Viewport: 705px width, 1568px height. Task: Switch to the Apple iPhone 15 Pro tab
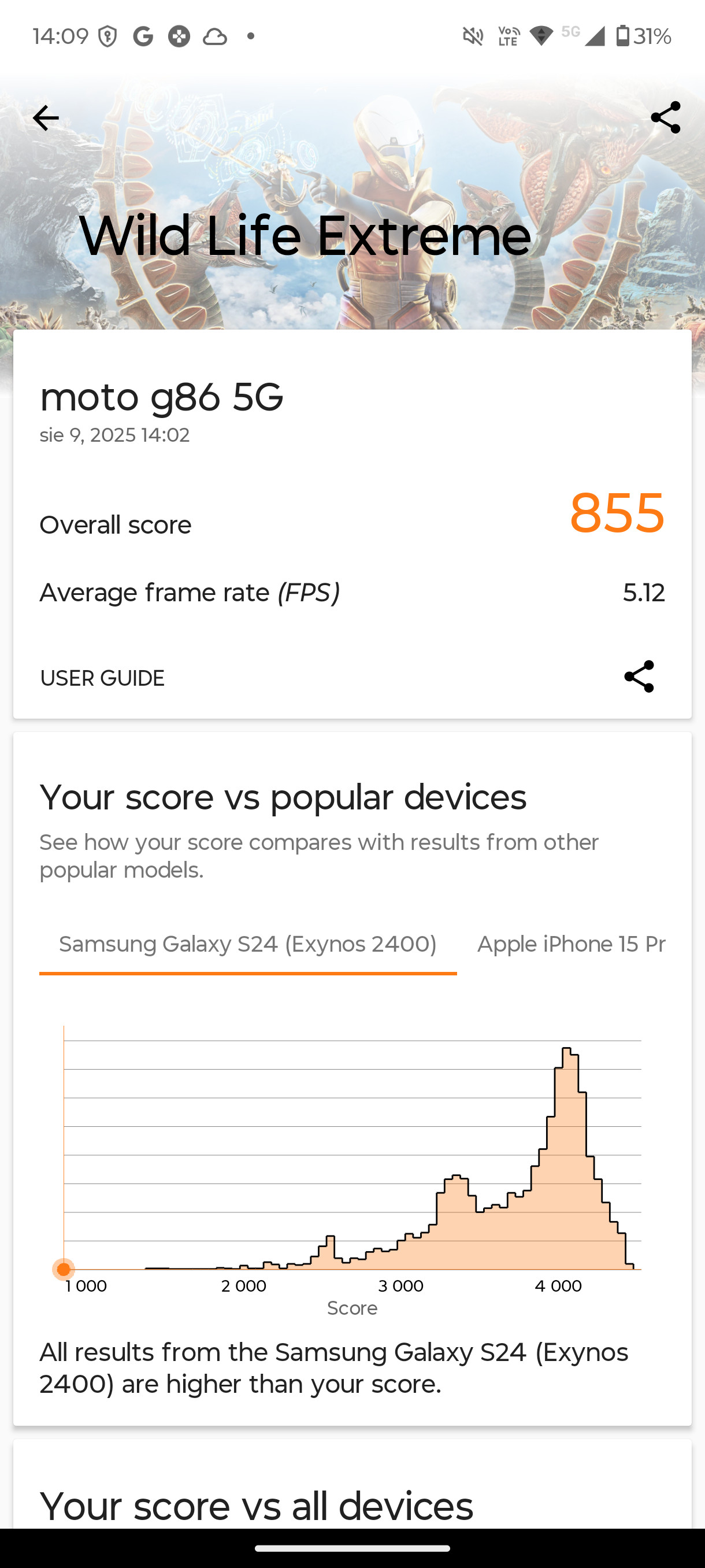click(570, 945)
